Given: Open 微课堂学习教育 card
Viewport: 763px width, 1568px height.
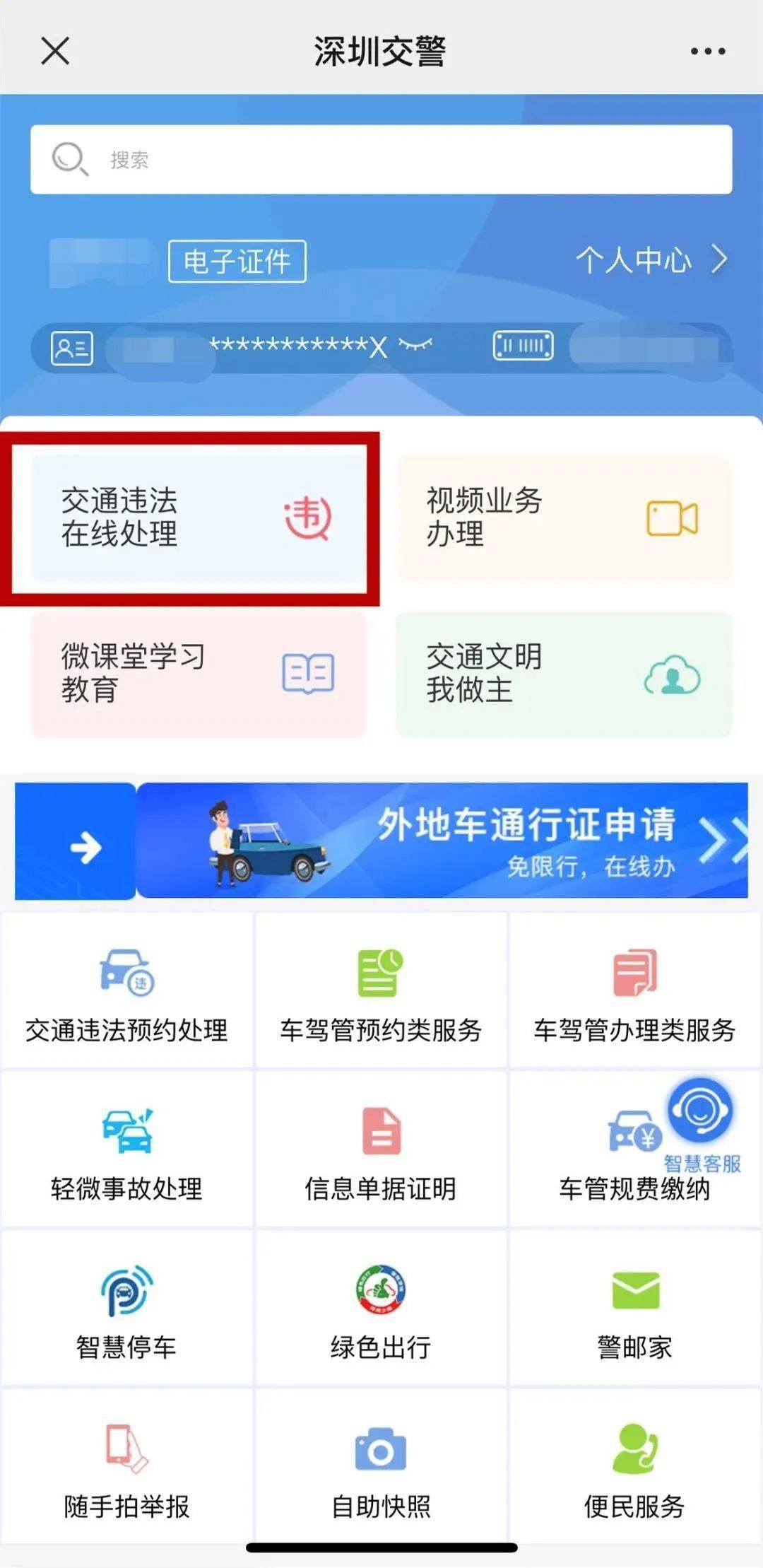Looking at the screenshot, I should click(x=198, y=674).
